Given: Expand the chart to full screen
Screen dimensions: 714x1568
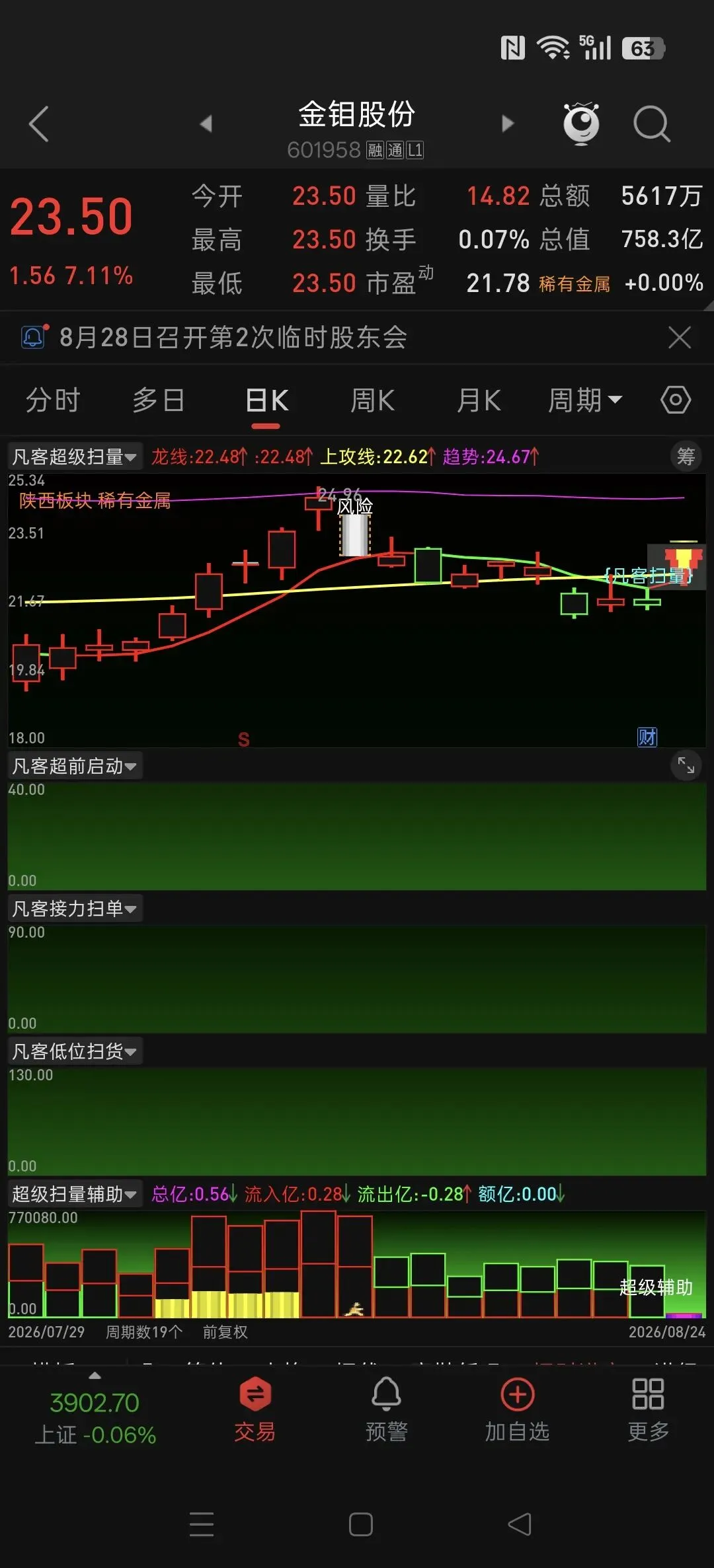Looking at the screenshot, I should (686, 766).
